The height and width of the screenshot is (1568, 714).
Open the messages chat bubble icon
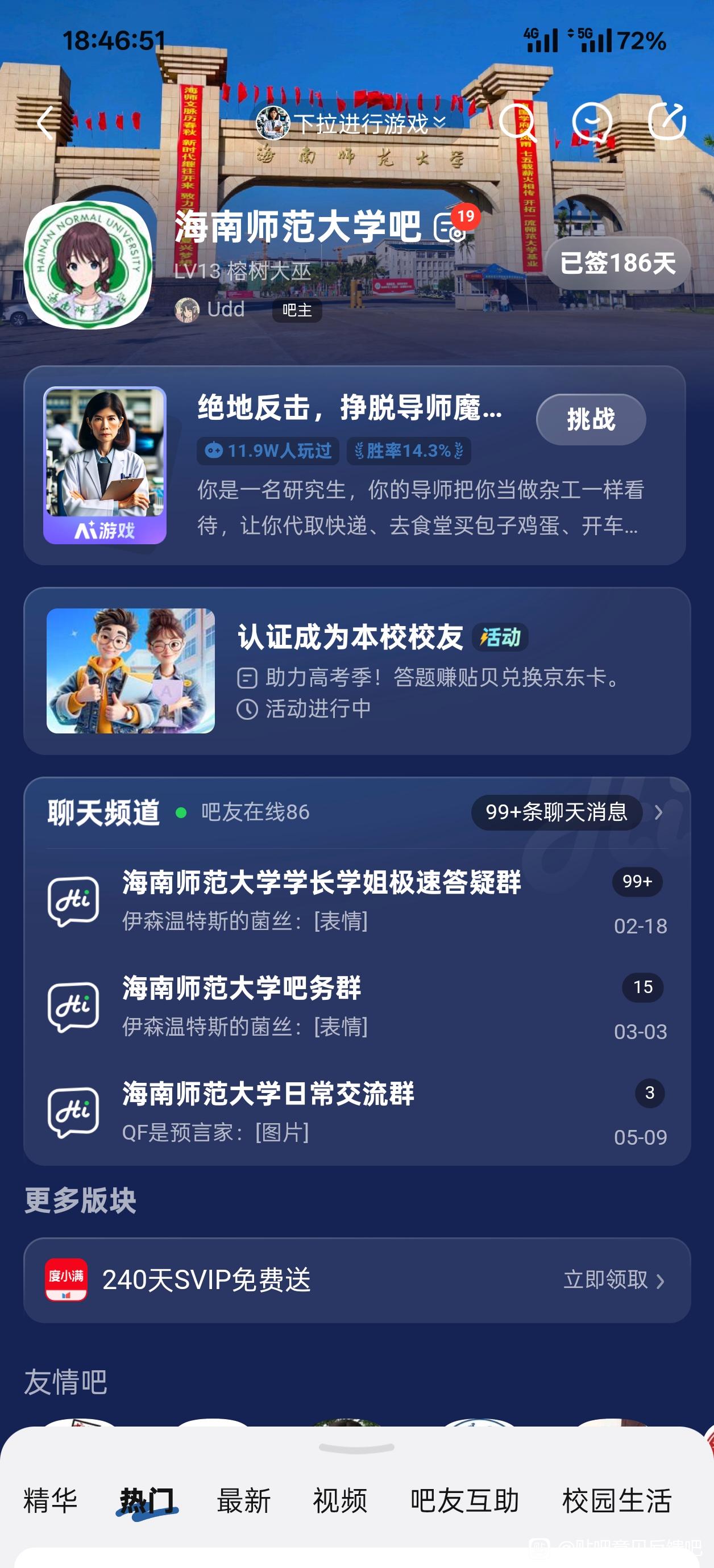coord(592,122)
